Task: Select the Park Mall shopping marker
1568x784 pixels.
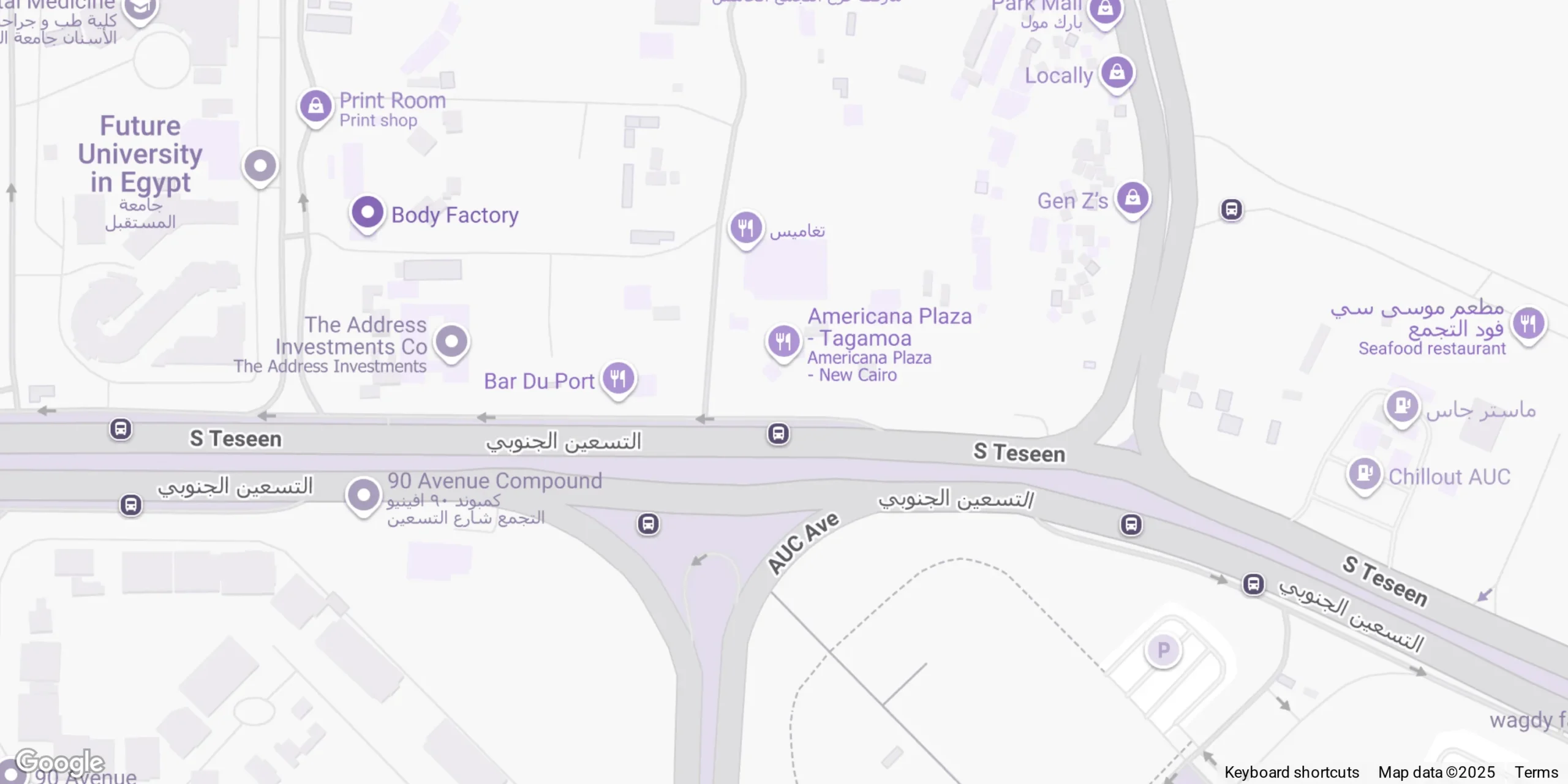Action: pyautogui.click(x=1105, y=10)
